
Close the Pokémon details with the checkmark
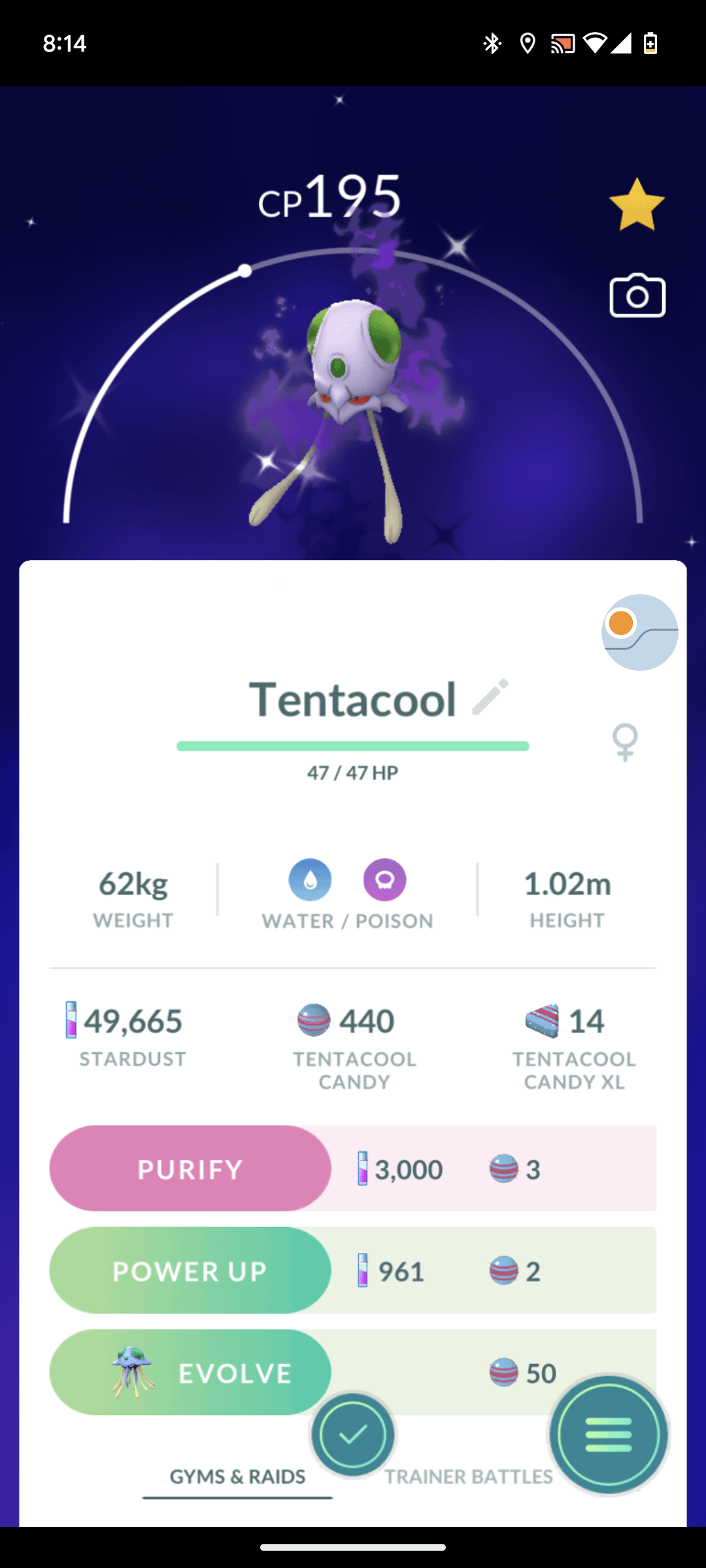click(x=353, y=1435)
